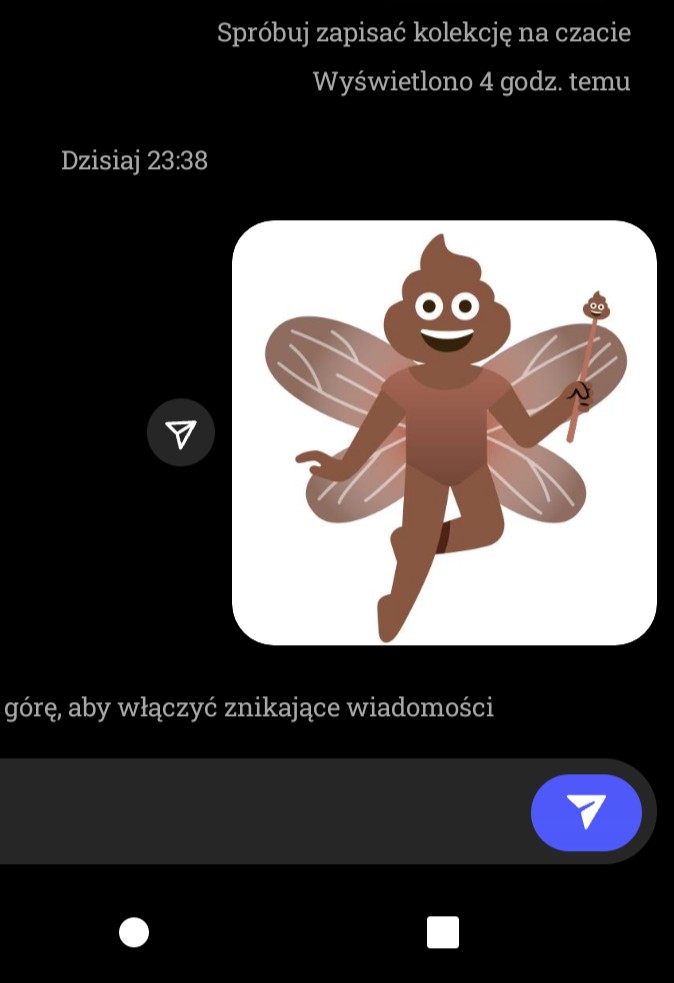Go to the system home screen
Image resolution: width=674 pixels, height=983 pixels.
pyautogui.click(x=134, y=932)
